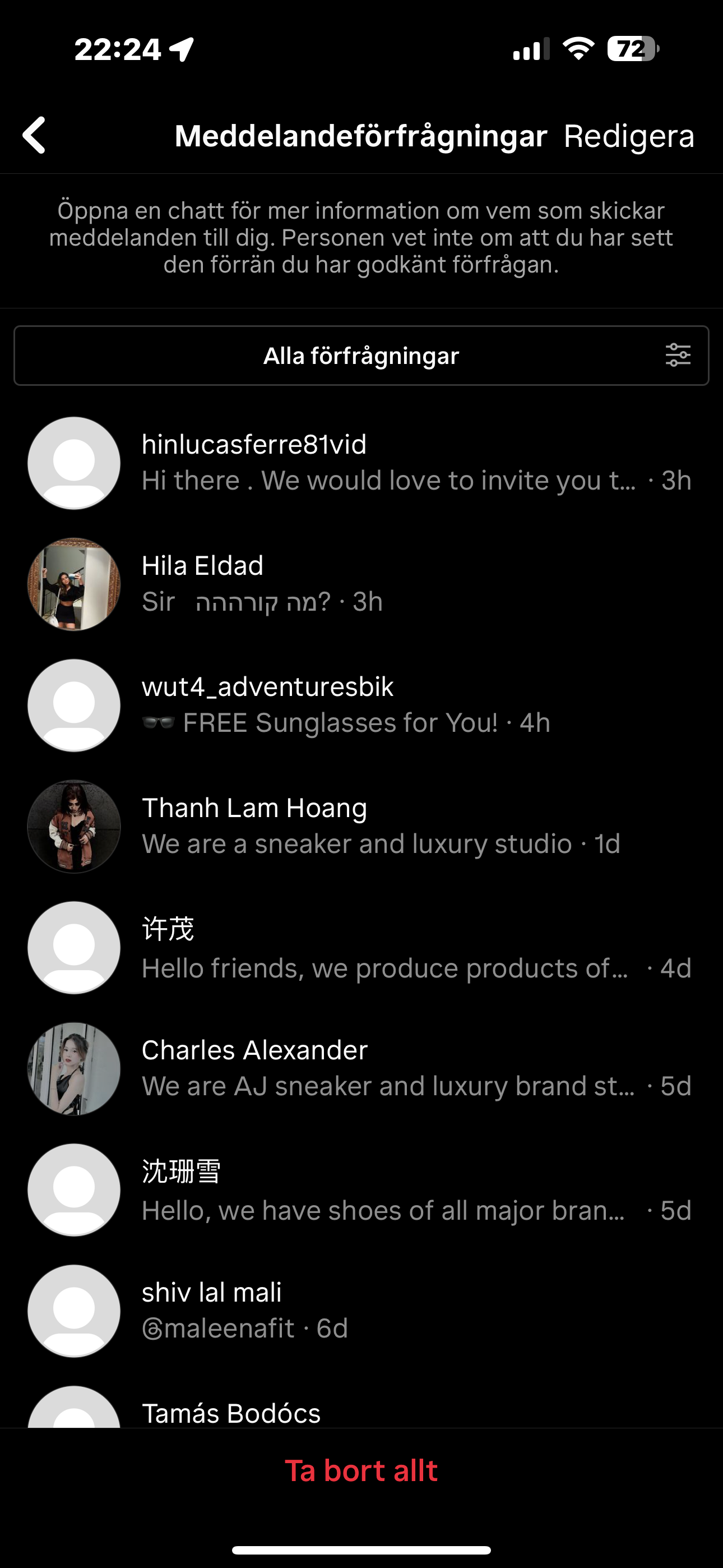Open the request from shiv lal mali
Viewport: 723px width, 1568px height.
[x=361, y=1311]
